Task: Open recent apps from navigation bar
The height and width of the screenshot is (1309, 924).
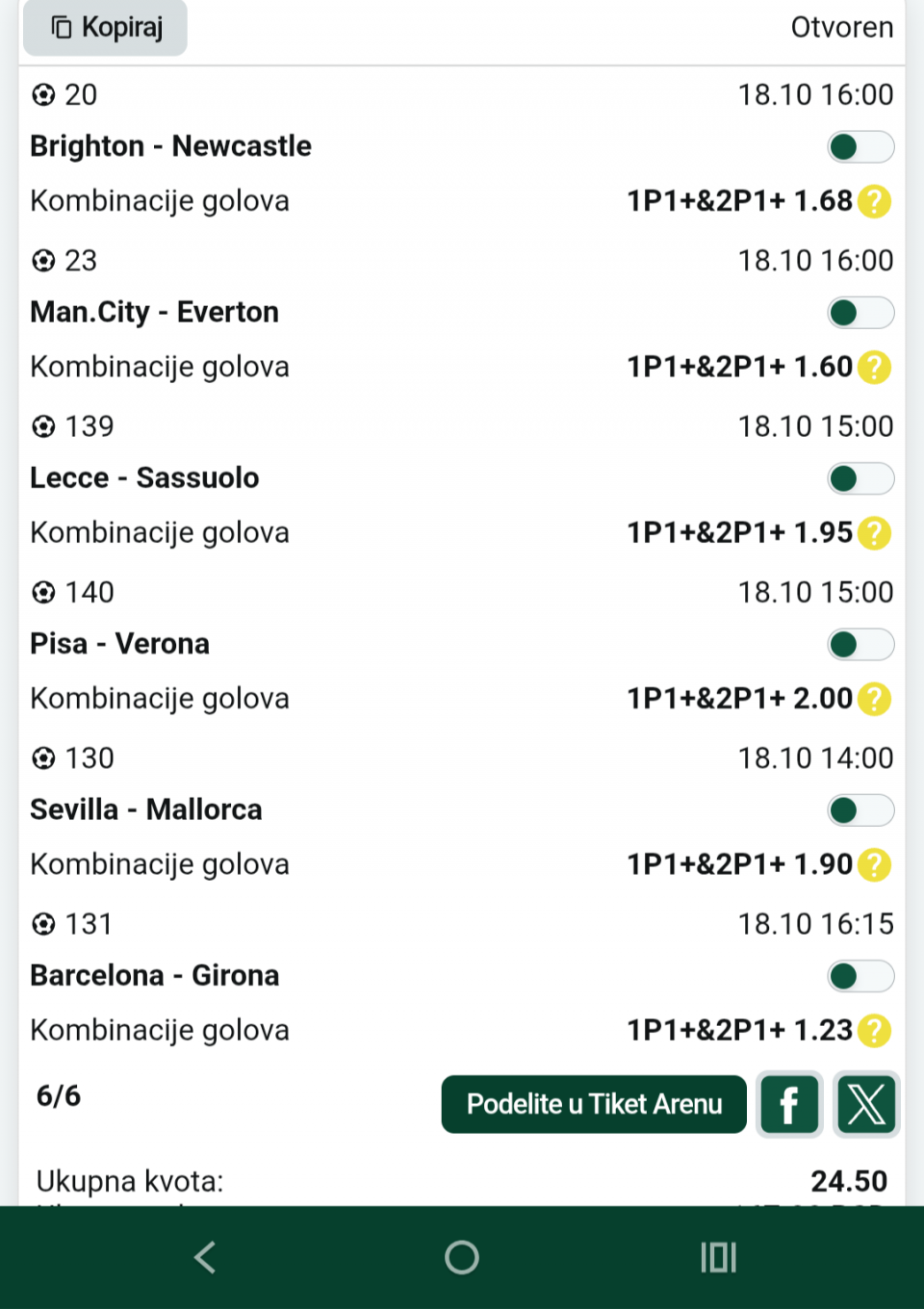Action: point(718,1257)
